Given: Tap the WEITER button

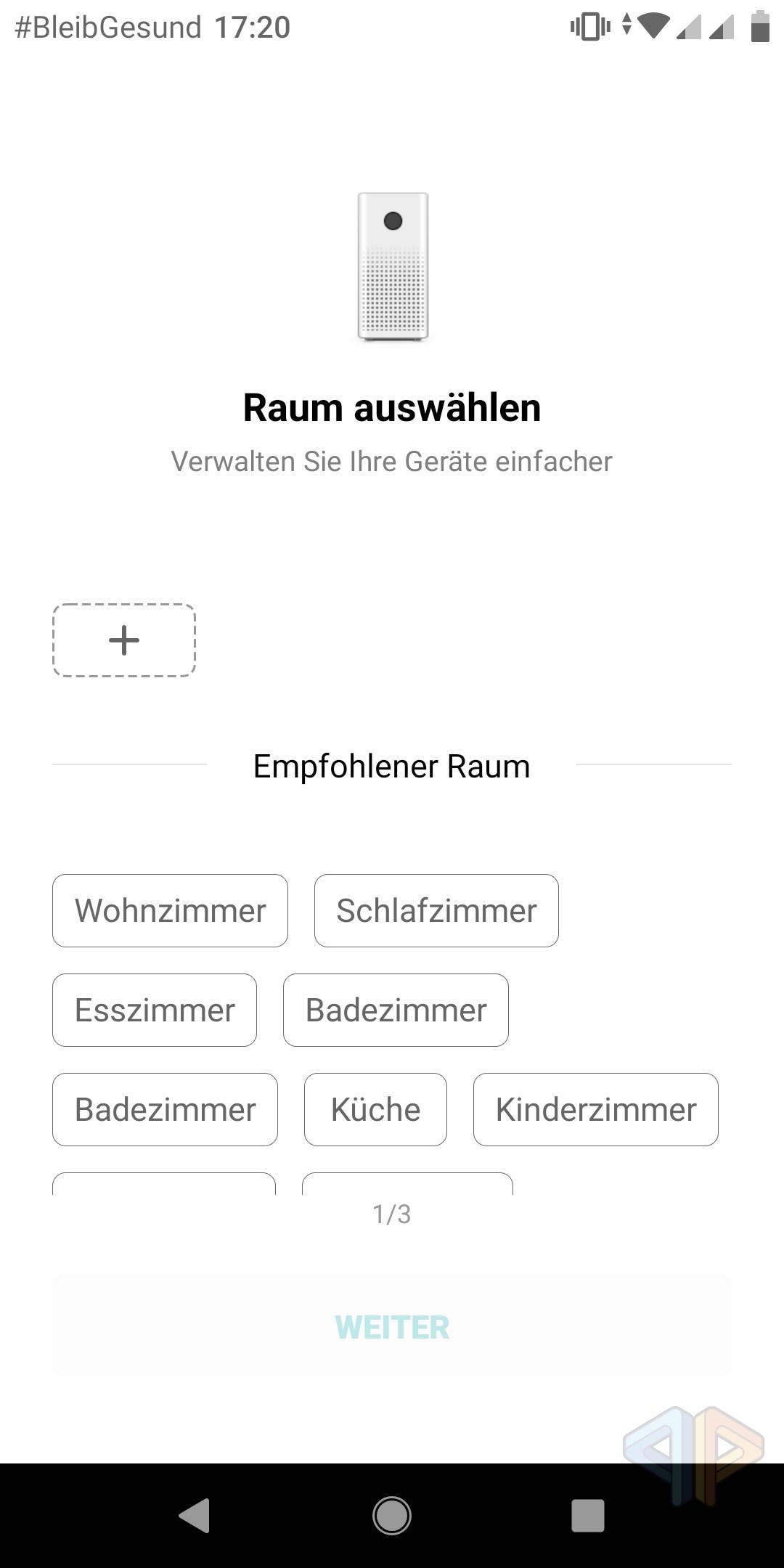Looking at the screenshot, I should [392, 1327].
